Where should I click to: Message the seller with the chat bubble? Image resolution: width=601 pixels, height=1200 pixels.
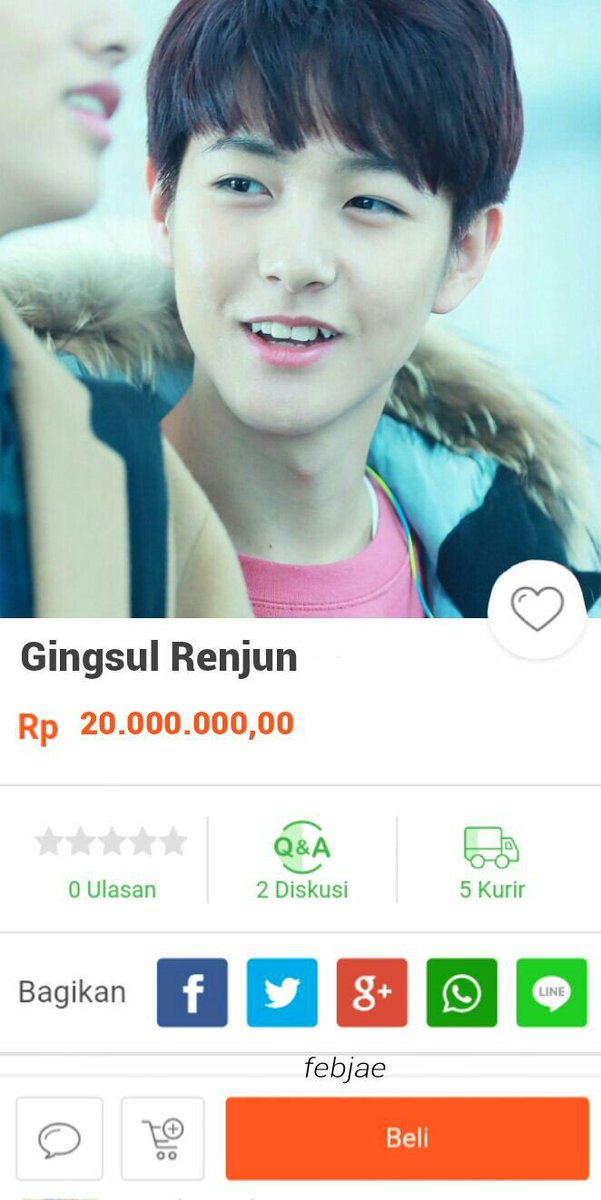(x=59, y=1138)
